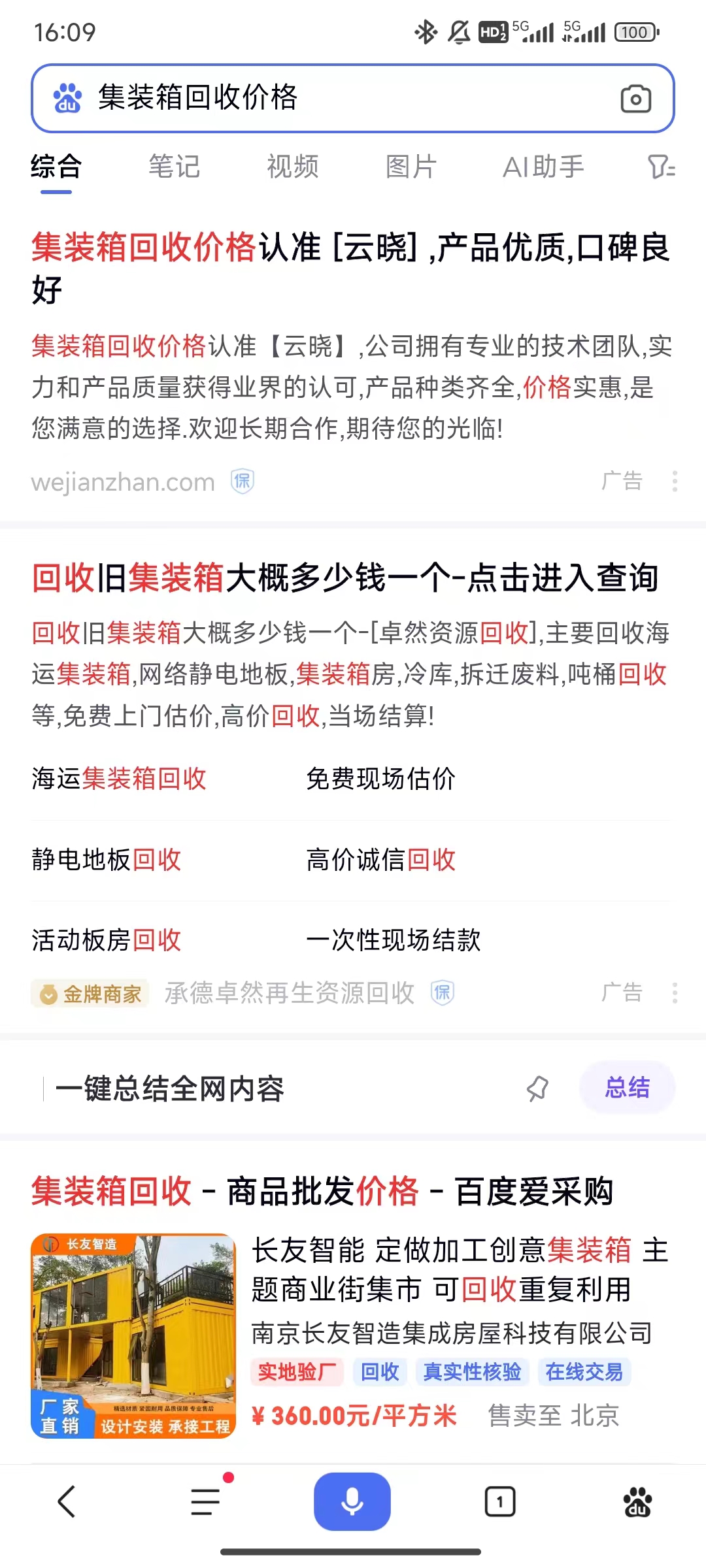Open camera image search

[635, 99]
